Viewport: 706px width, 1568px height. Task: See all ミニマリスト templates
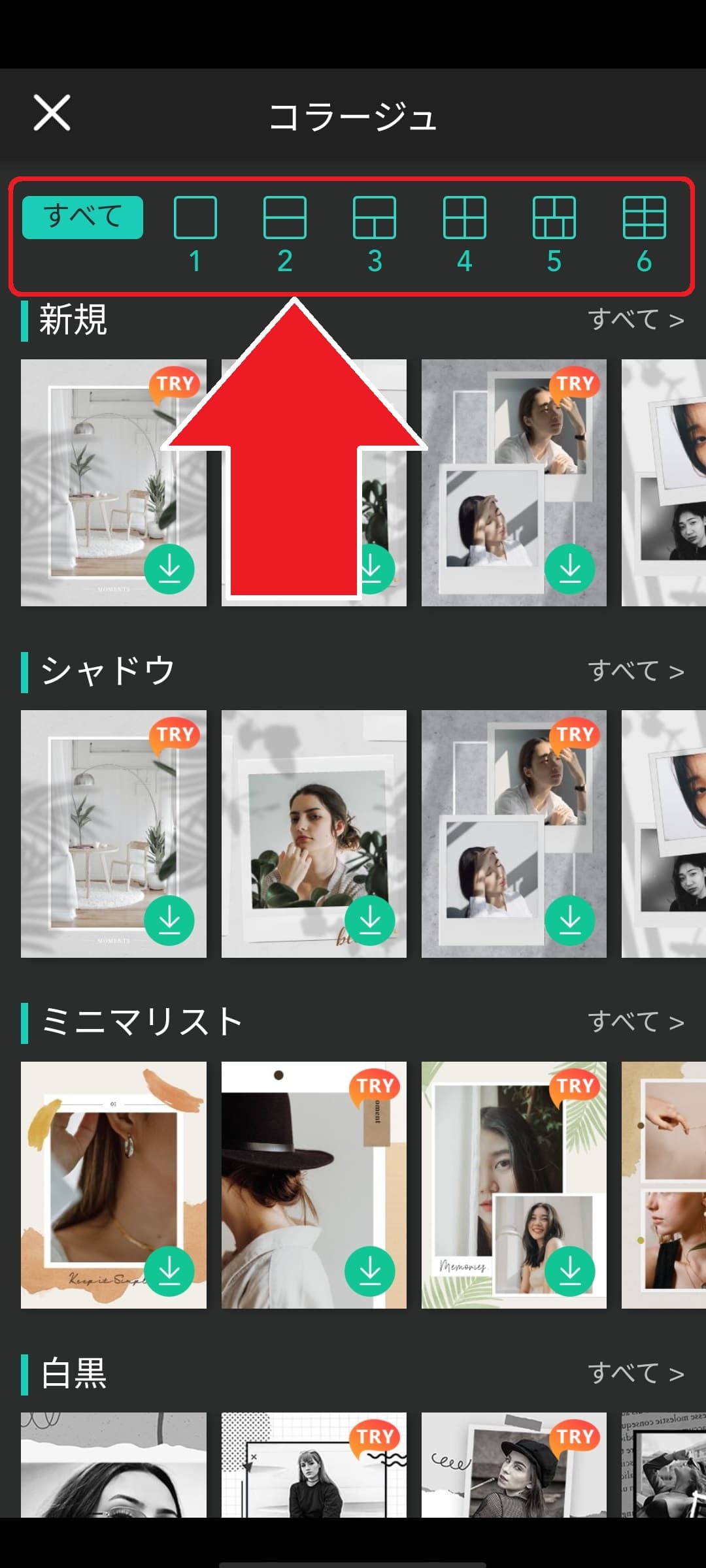(x=635, y=1022)
